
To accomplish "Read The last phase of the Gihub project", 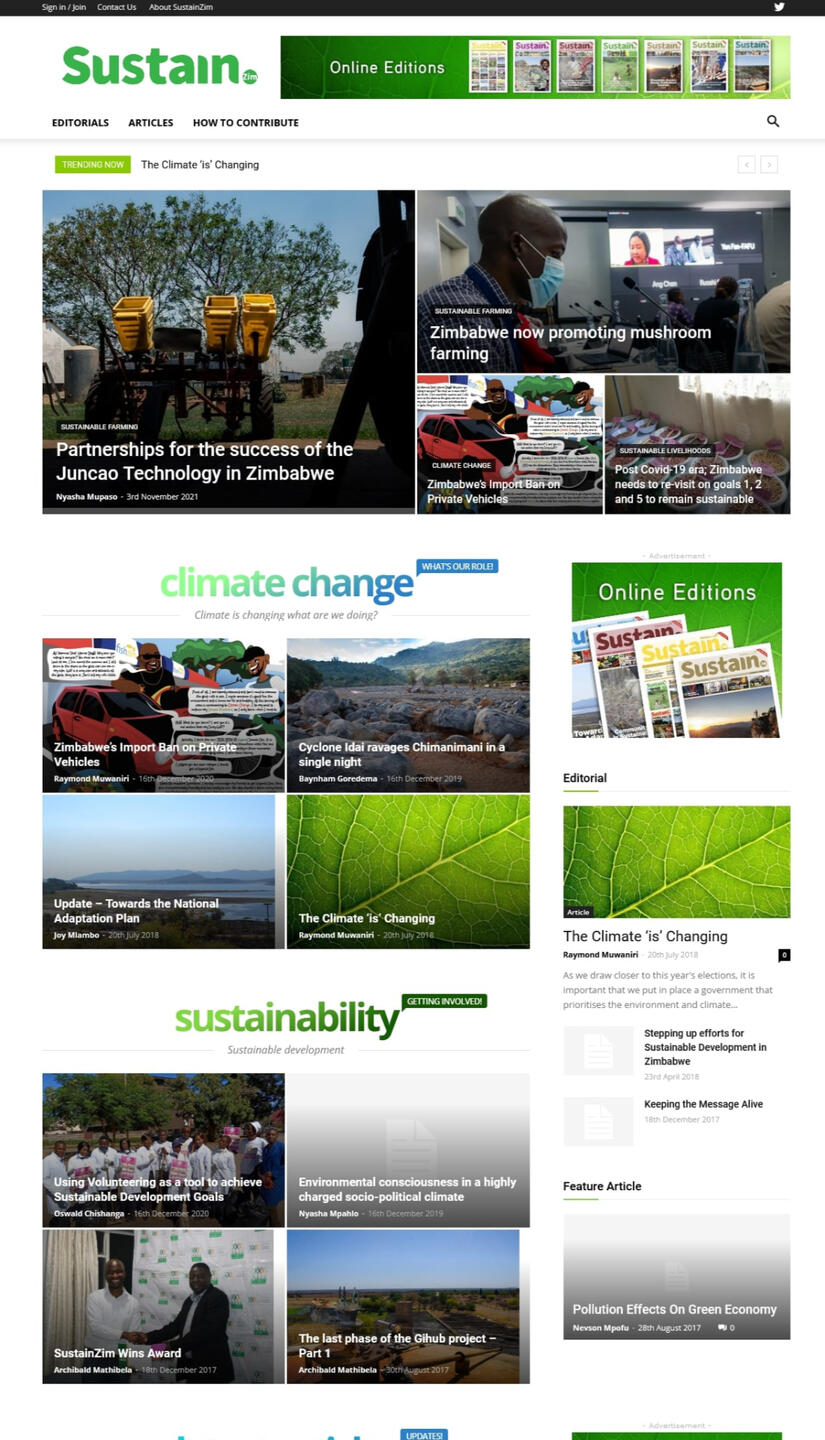I will (x=397, y=1345).
